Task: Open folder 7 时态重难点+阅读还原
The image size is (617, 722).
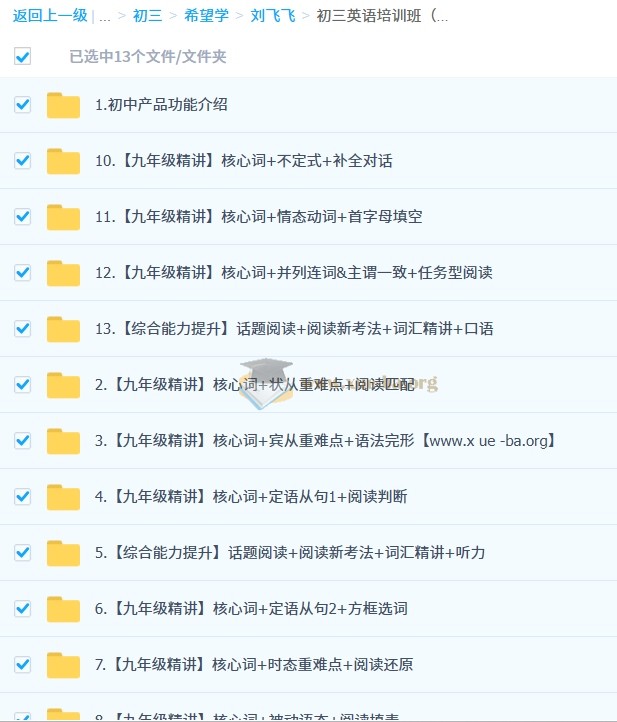Action: tap(253, 665)
